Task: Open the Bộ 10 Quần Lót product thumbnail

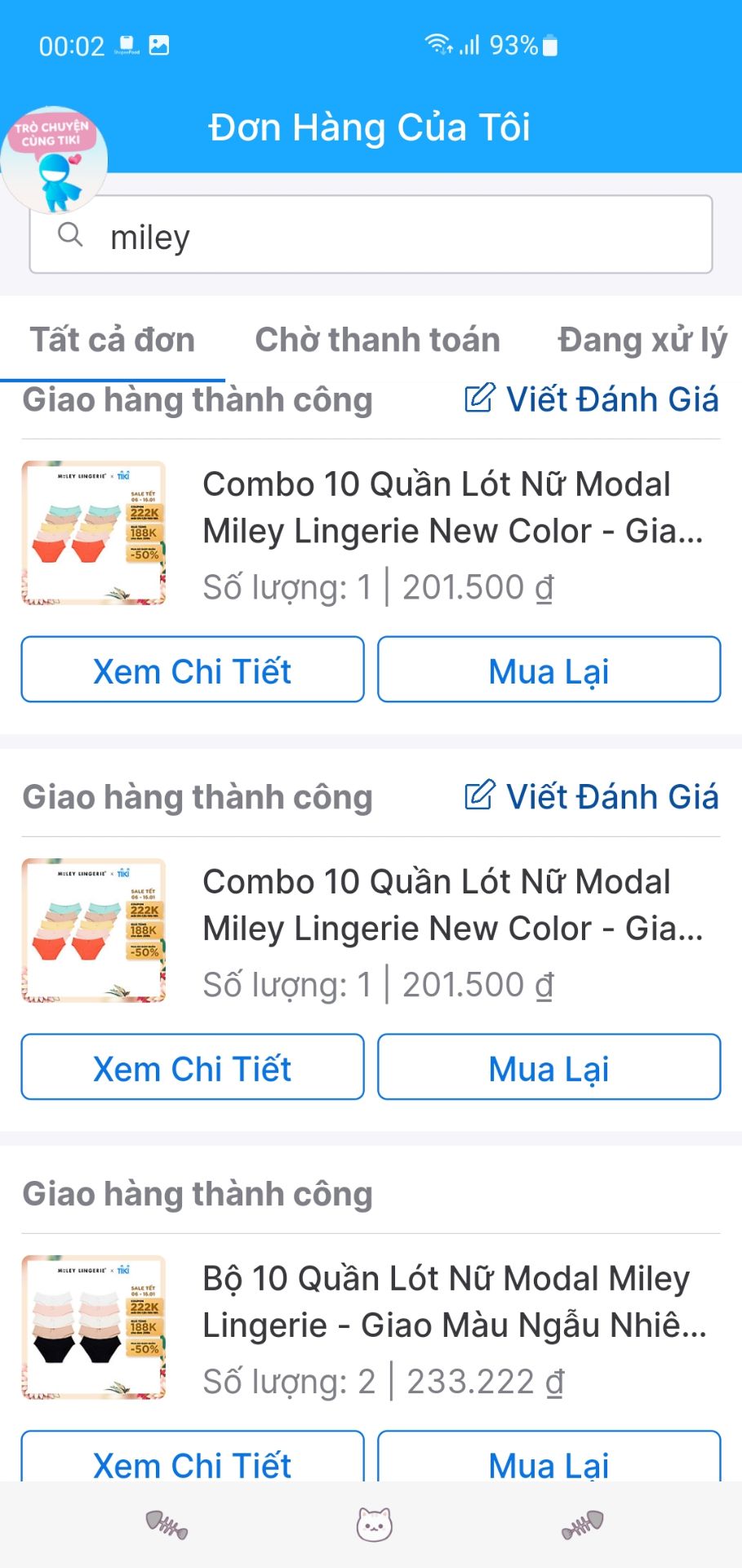Action: 94,1326
